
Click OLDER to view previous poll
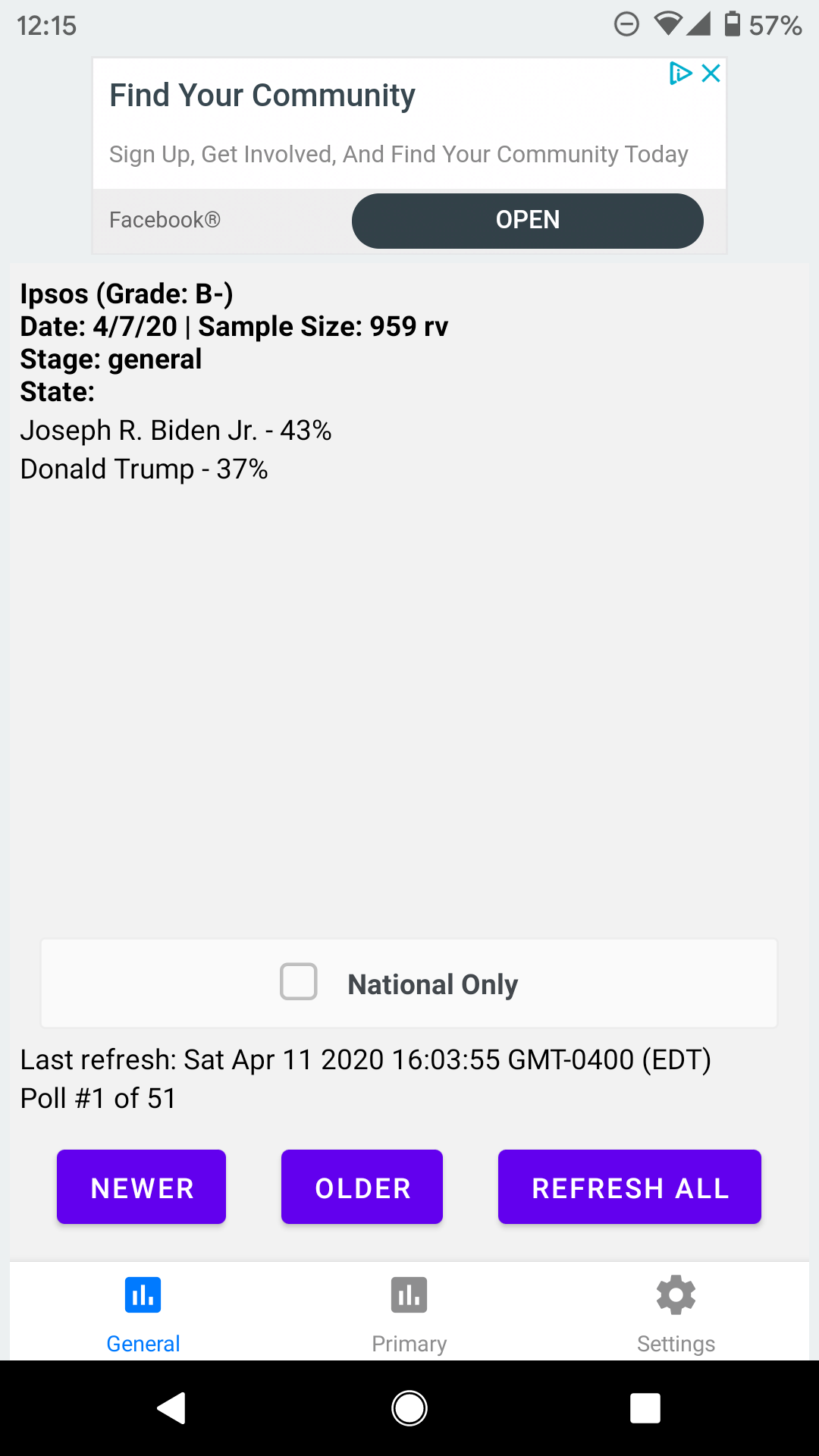tap(362, 1187)
